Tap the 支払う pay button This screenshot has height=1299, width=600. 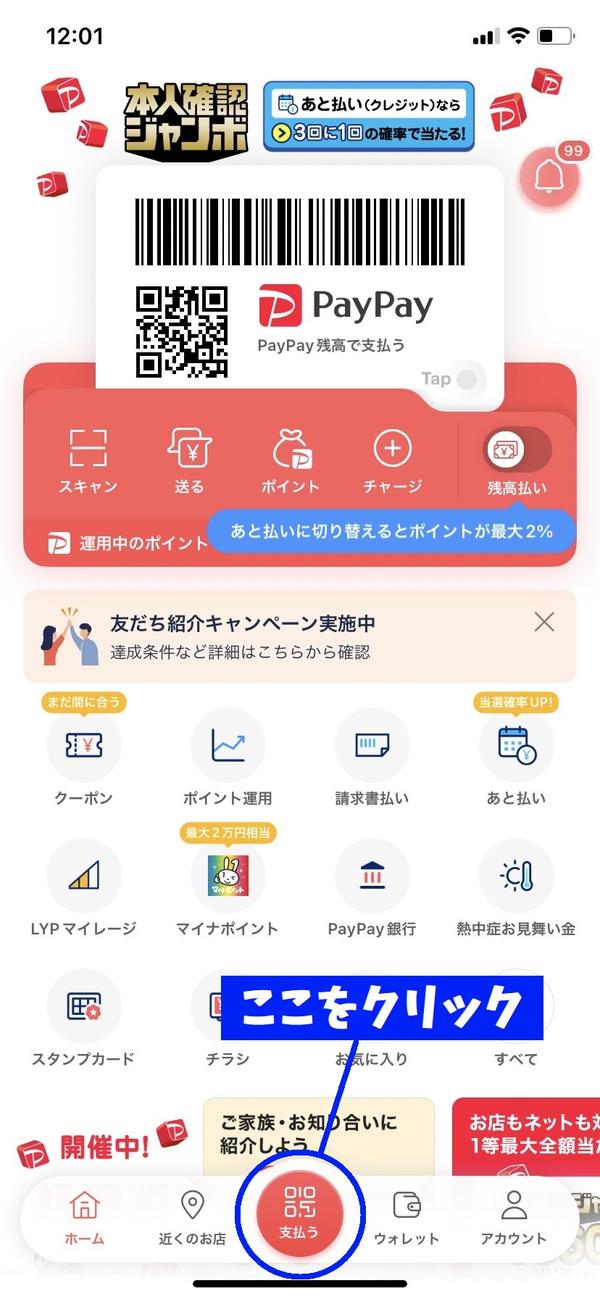click(300, 1212)
